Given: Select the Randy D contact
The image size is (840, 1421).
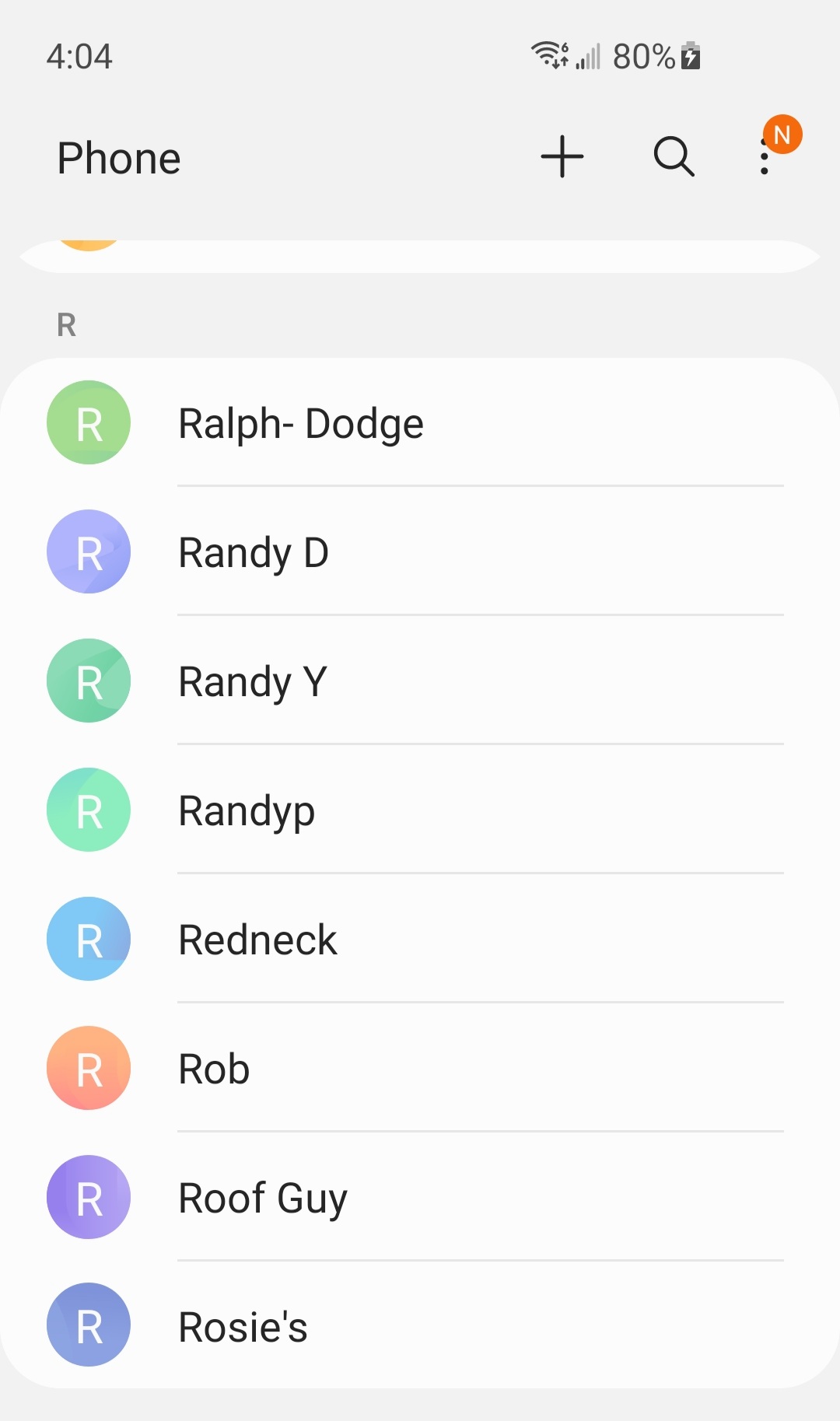Looking at the screenshot, I should pos(420,552).
